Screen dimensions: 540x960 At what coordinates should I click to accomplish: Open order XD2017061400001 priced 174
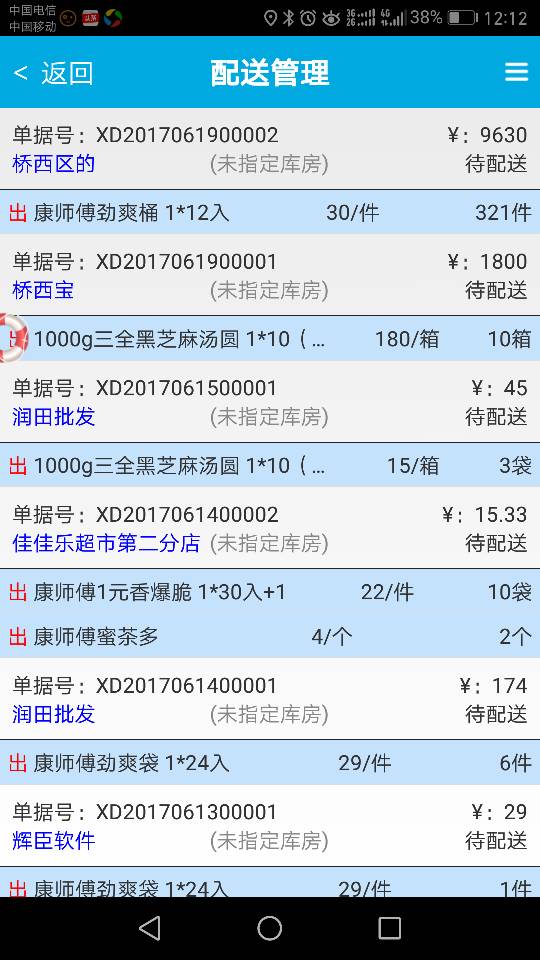click(270, 699)
